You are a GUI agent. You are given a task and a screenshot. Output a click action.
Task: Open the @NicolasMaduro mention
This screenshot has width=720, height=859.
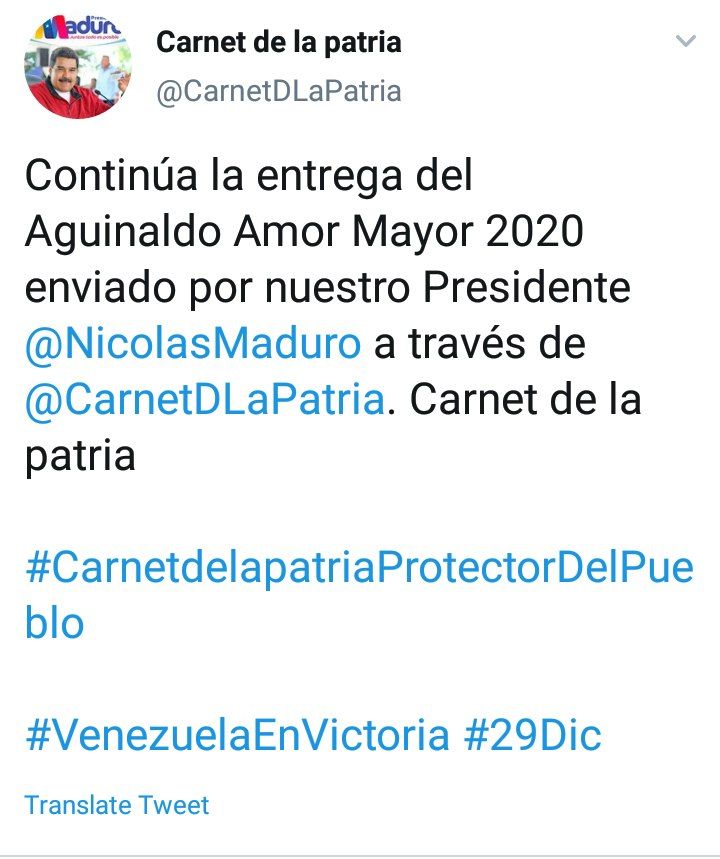coord(192,343)
